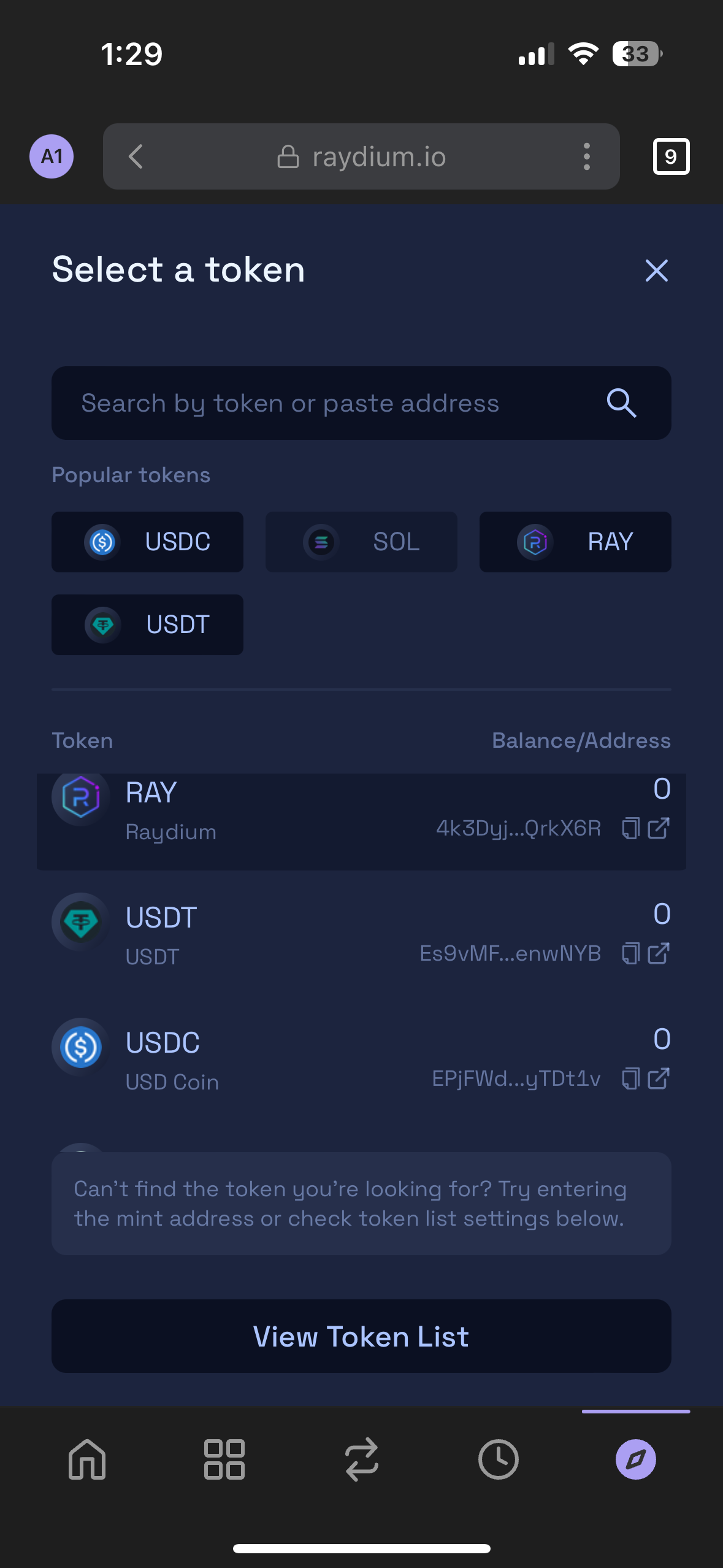Go to the wallet home tab
Viewport: 723px width, 1568px height.
(x=87, y=1459)
